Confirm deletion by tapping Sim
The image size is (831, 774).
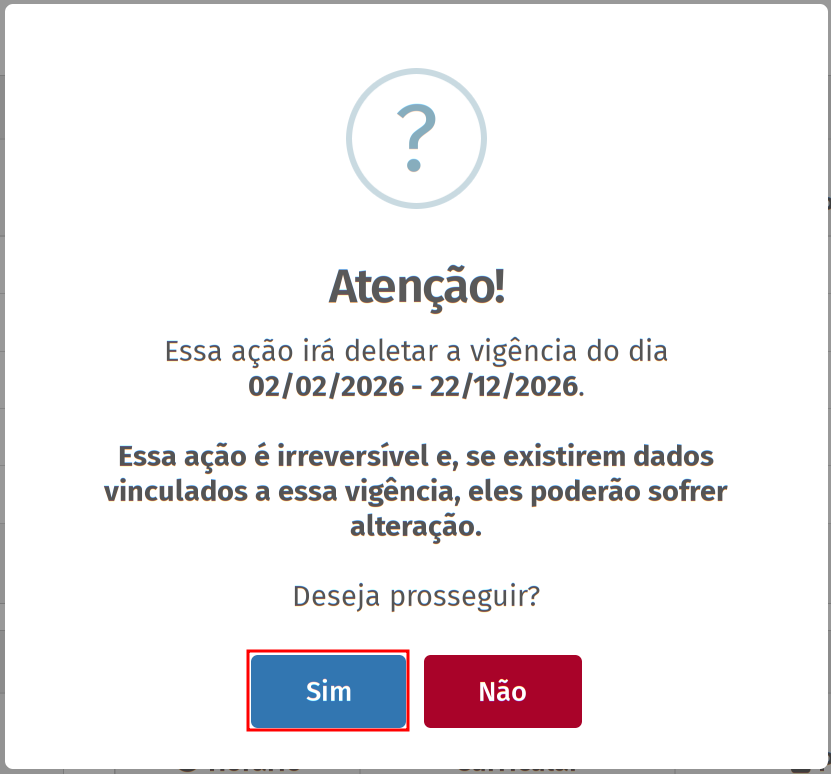tap(328, 691)
